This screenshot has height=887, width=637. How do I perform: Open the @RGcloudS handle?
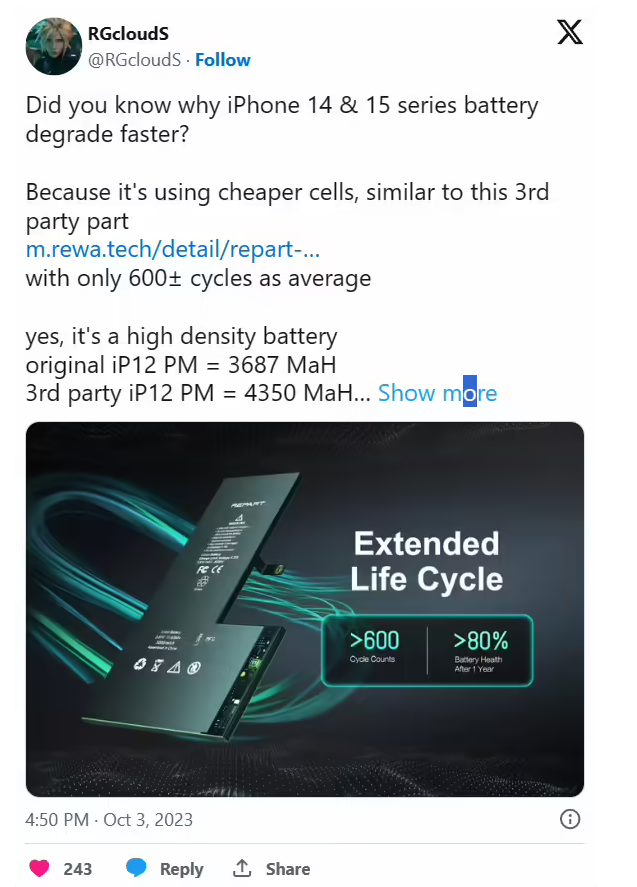point(134,60)
